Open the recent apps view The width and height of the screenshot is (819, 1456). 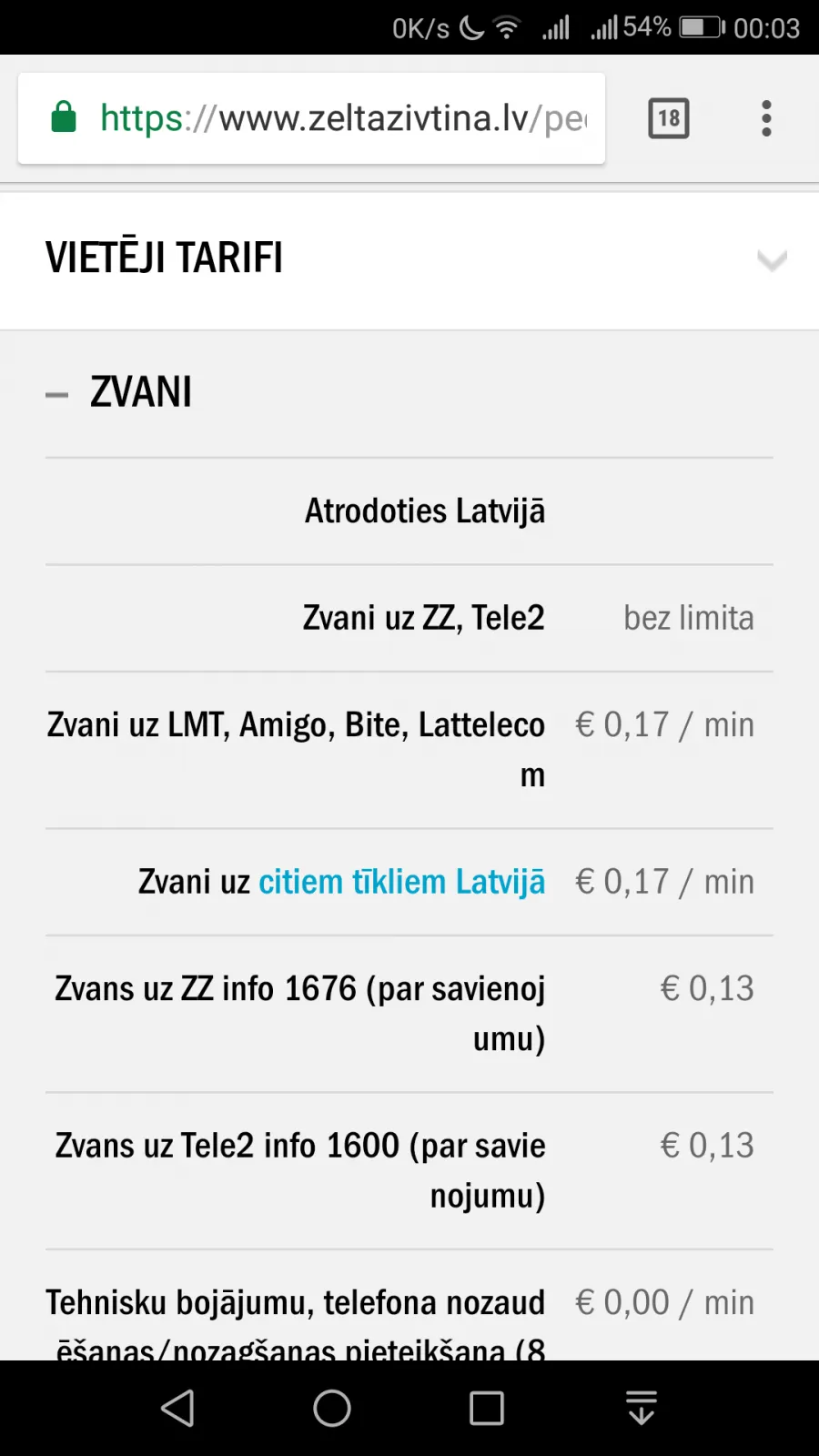(x=487, y=1408)
